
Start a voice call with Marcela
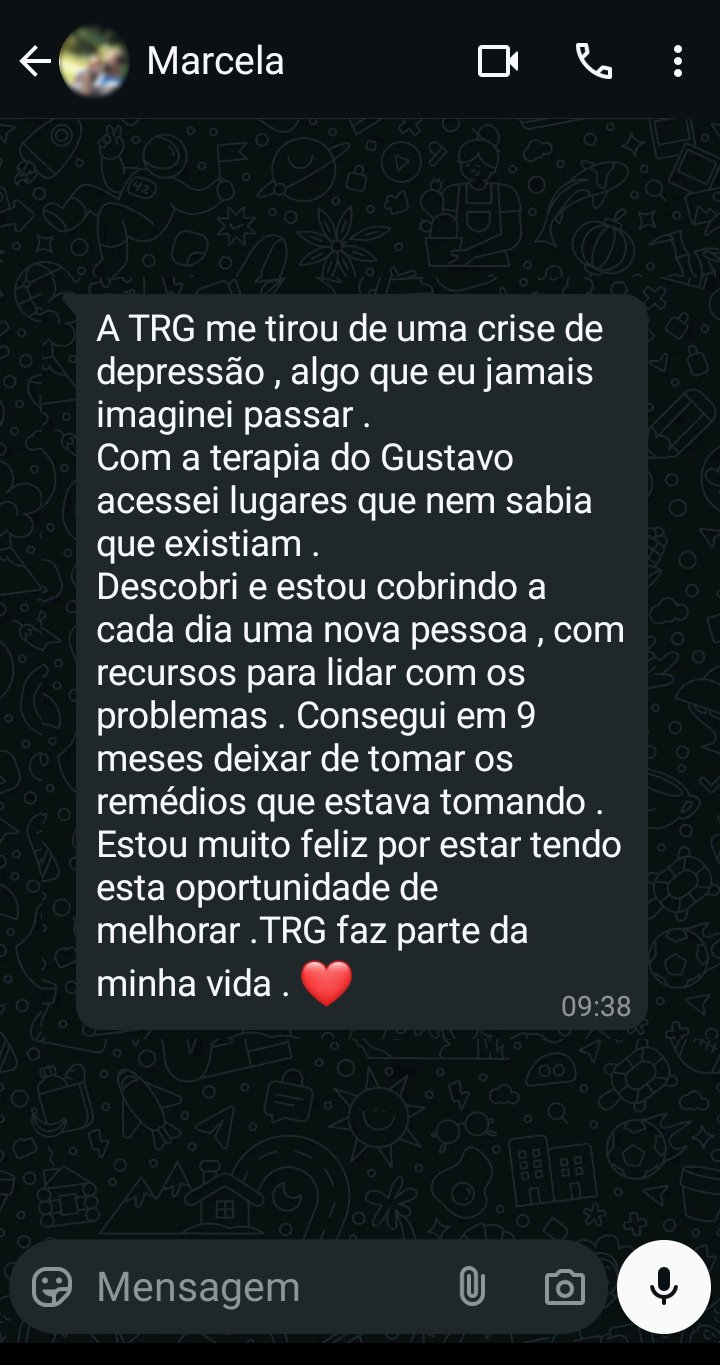click(x=593, y=62)
